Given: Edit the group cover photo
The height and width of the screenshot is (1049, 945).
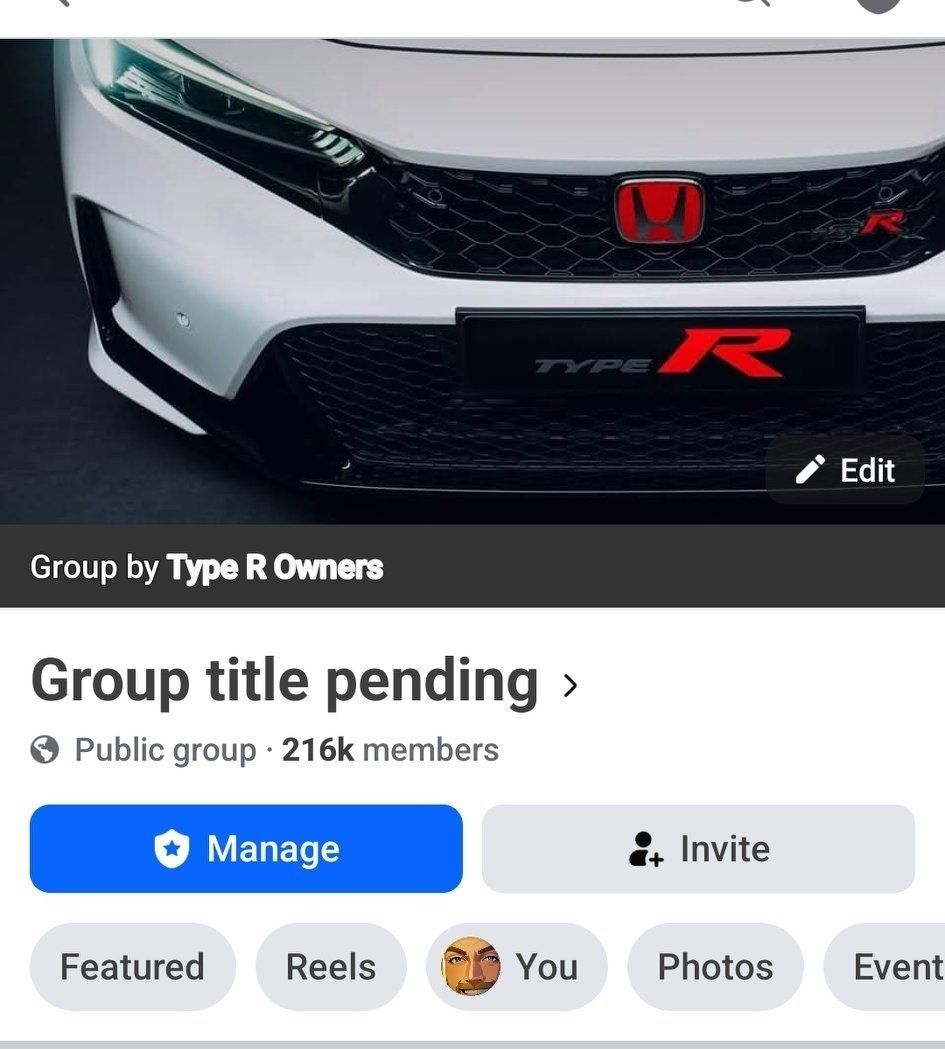Looking at the screenshot, I should (845, 470).
